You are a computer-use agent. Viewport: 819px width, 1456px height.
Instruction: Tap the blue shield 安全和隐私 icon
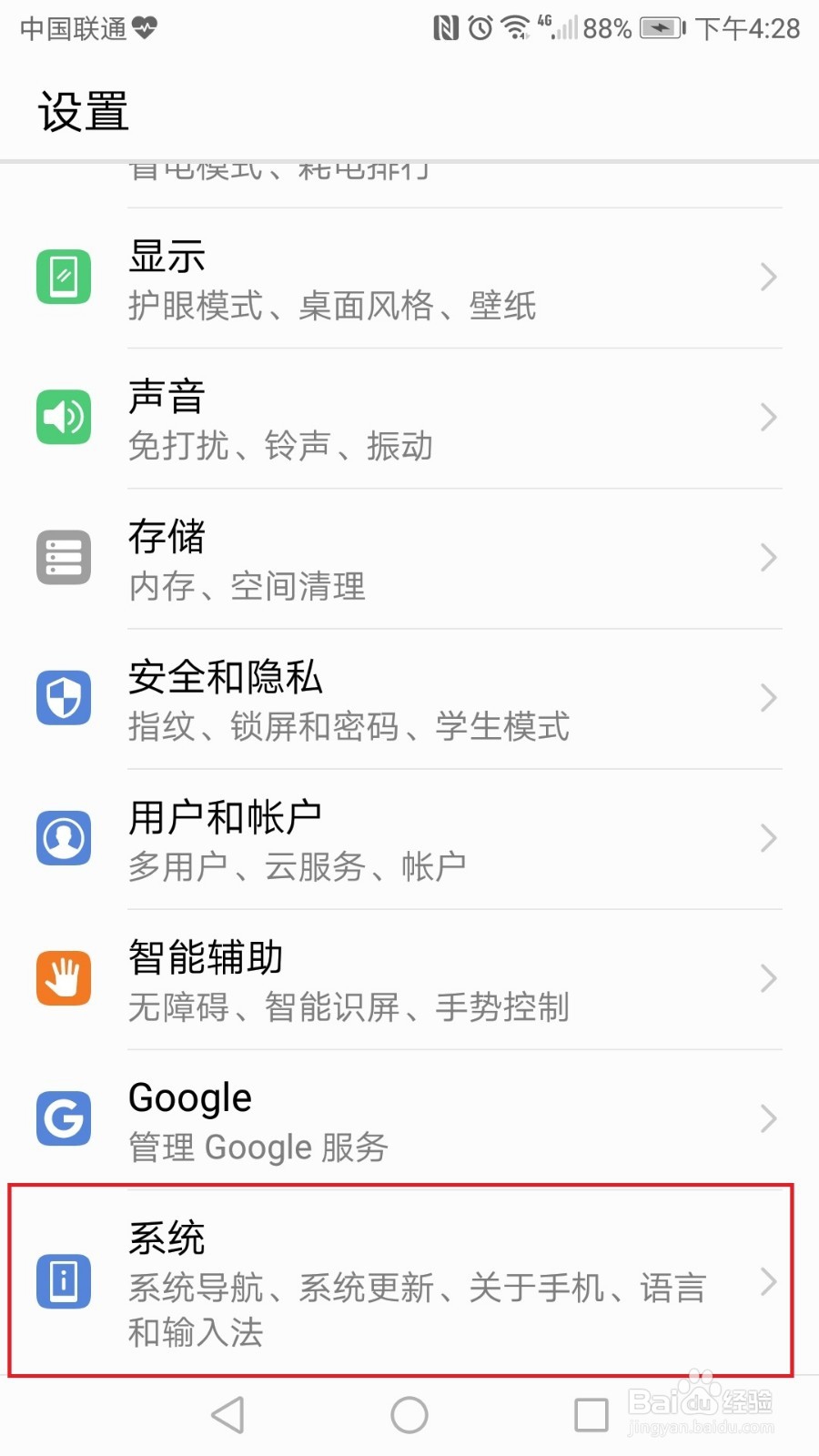(63, 697)
